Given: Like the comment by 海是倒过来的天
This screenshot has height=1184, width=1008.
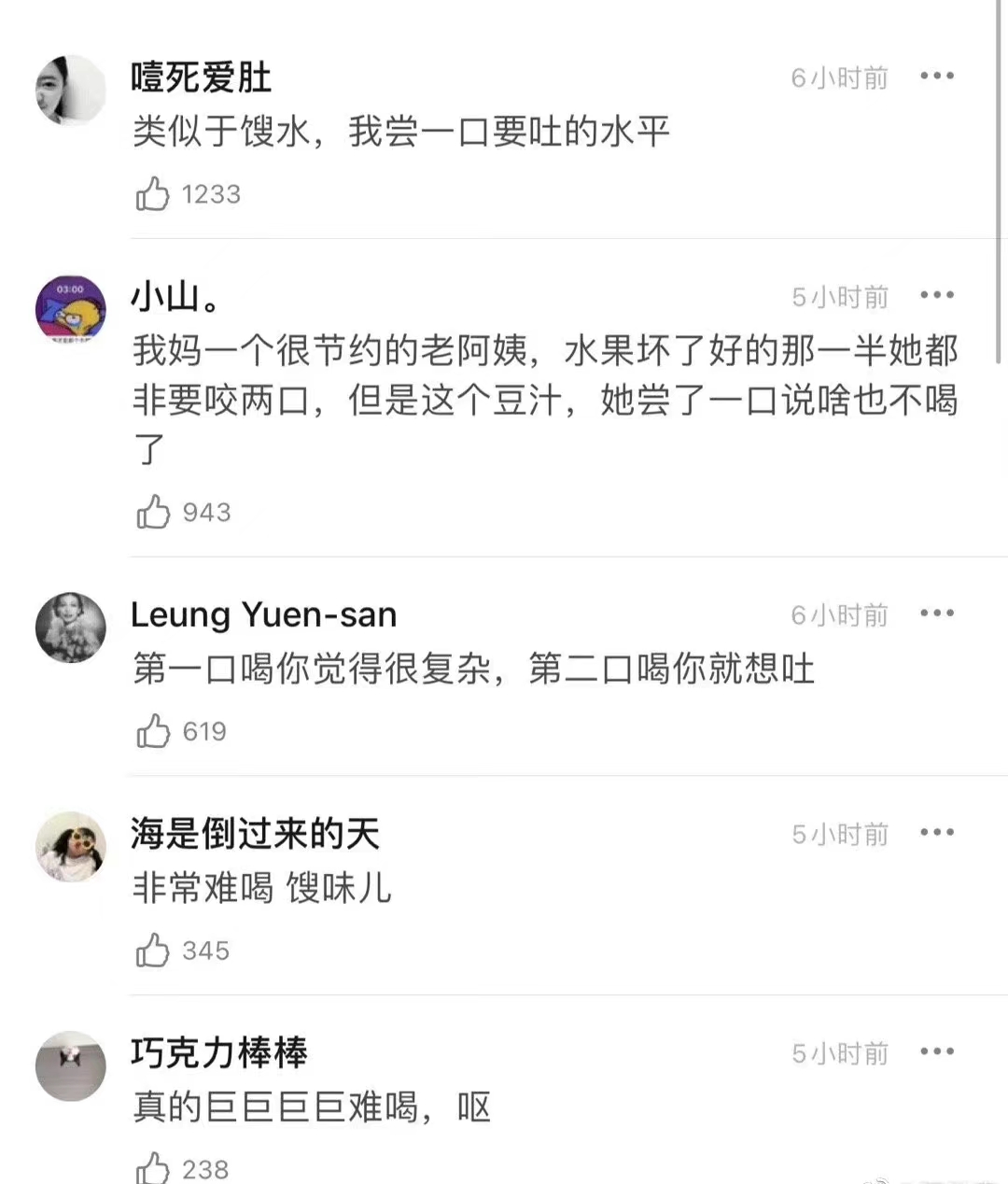Looking at the screenshot, I should [153, 951].
